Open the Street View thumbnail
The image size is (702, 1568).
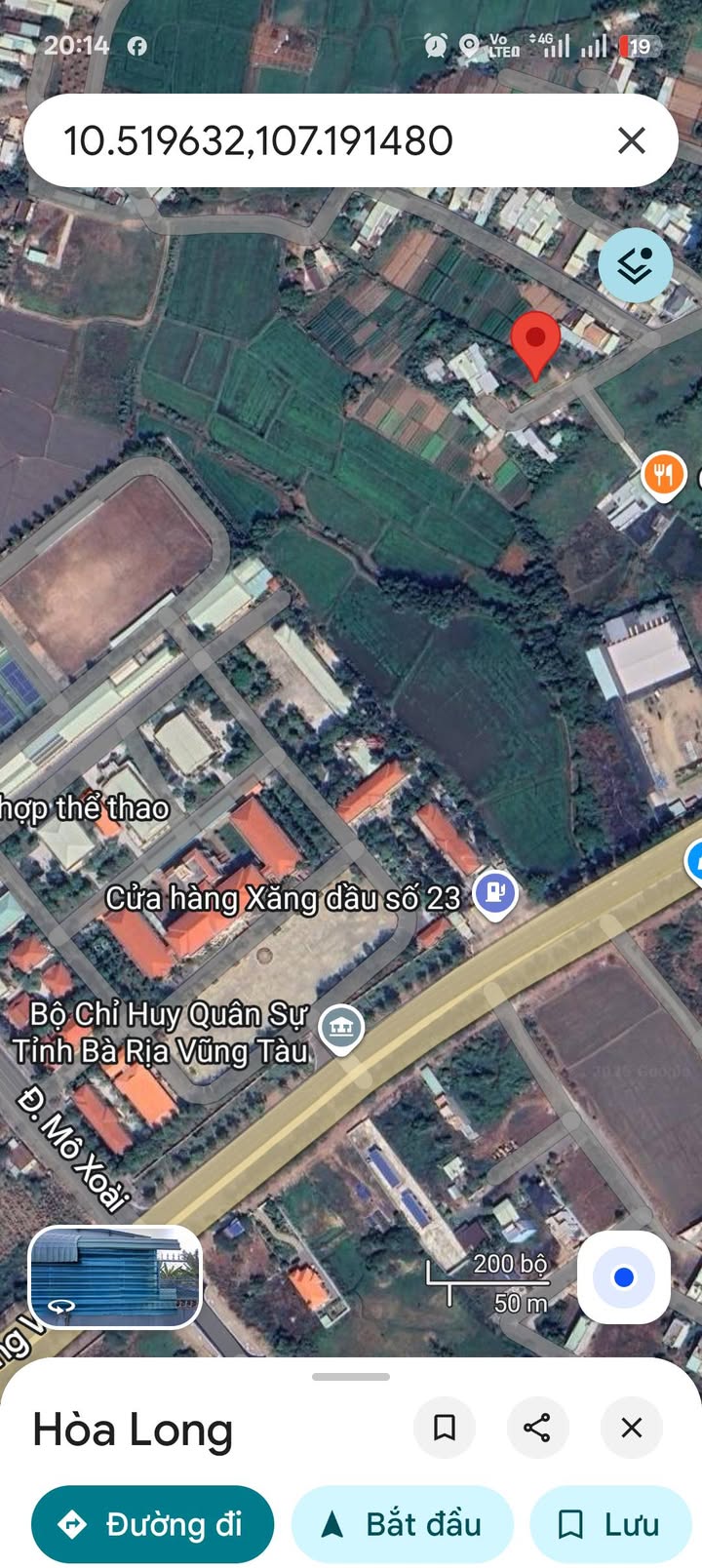115,1276
